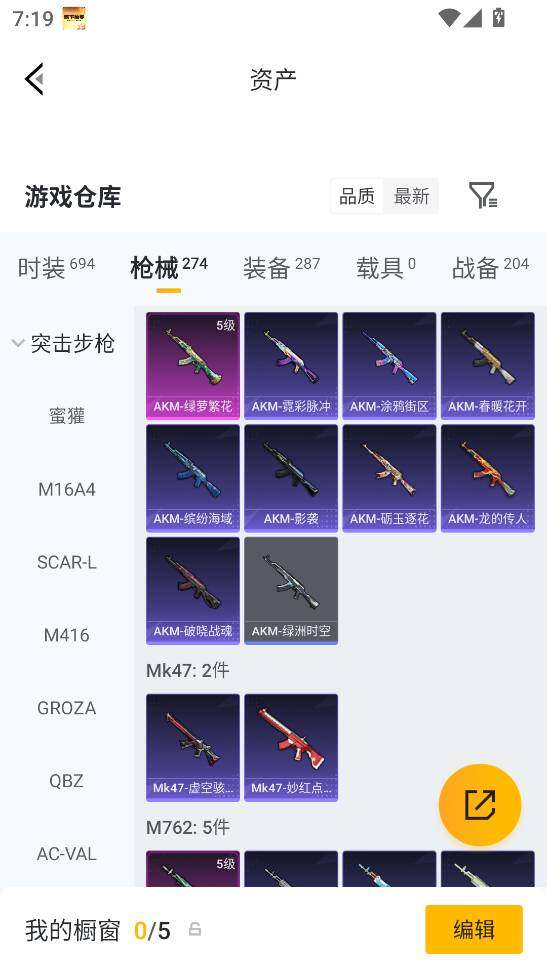Open the filter icon next to 最新
This screenshot has width=547, height=972.
click(483, 196)
